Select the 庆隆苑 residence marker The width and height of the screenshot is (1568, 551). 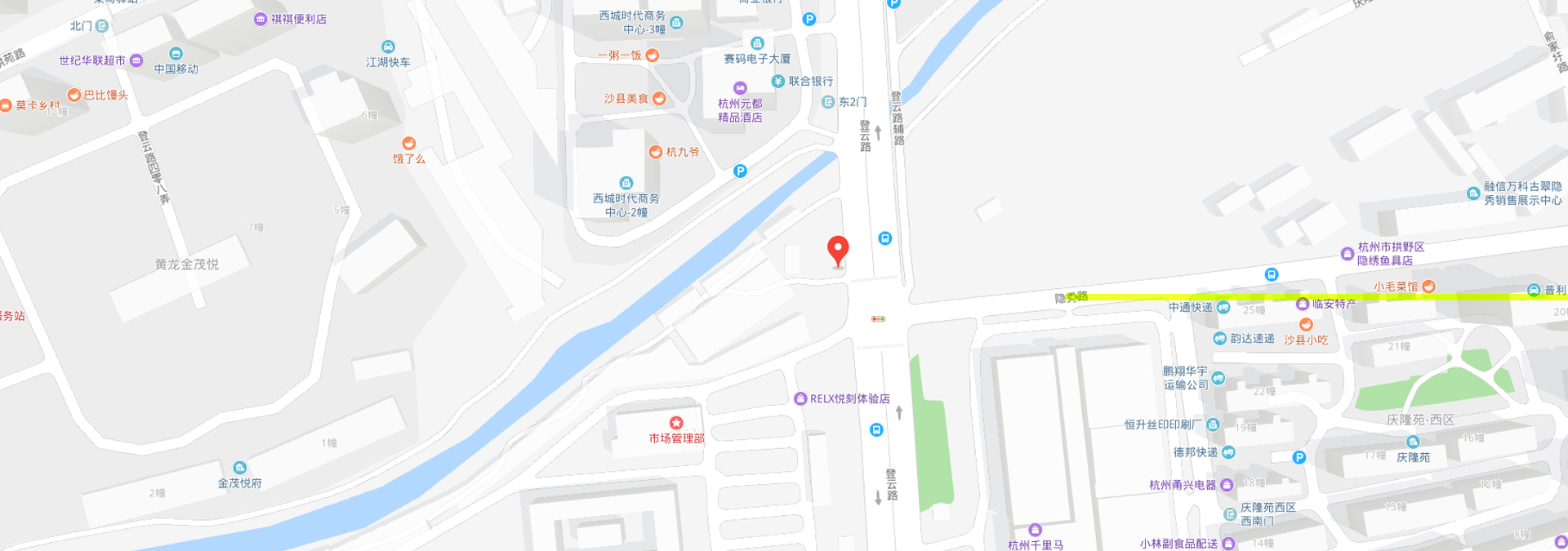point(1413,442)
